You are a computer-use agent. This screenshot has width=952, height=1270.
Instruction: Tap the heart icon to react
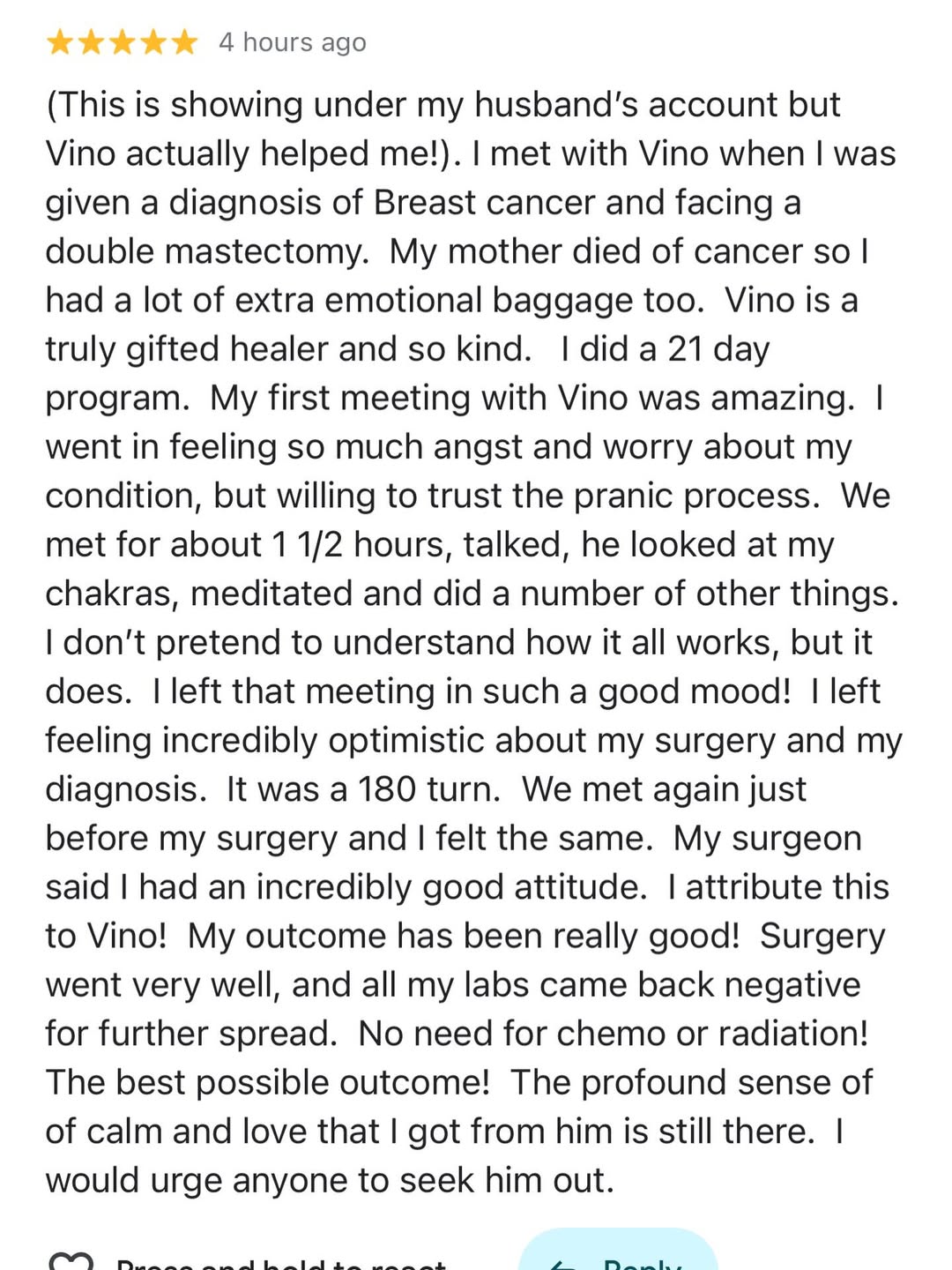pyautogui.click(x=71, y=1261)
